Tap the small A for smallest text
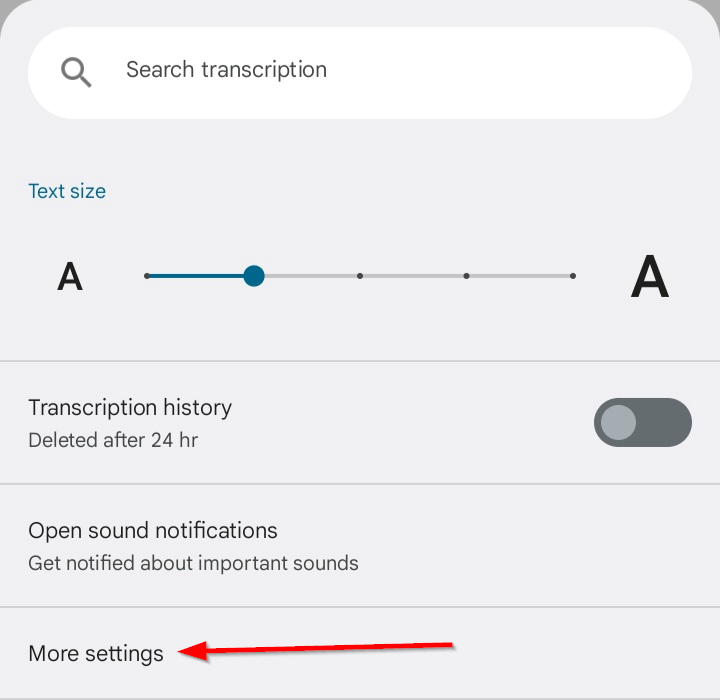Image resolution: width=720 pixels, height=700 pixels. (x=70, y=276)
